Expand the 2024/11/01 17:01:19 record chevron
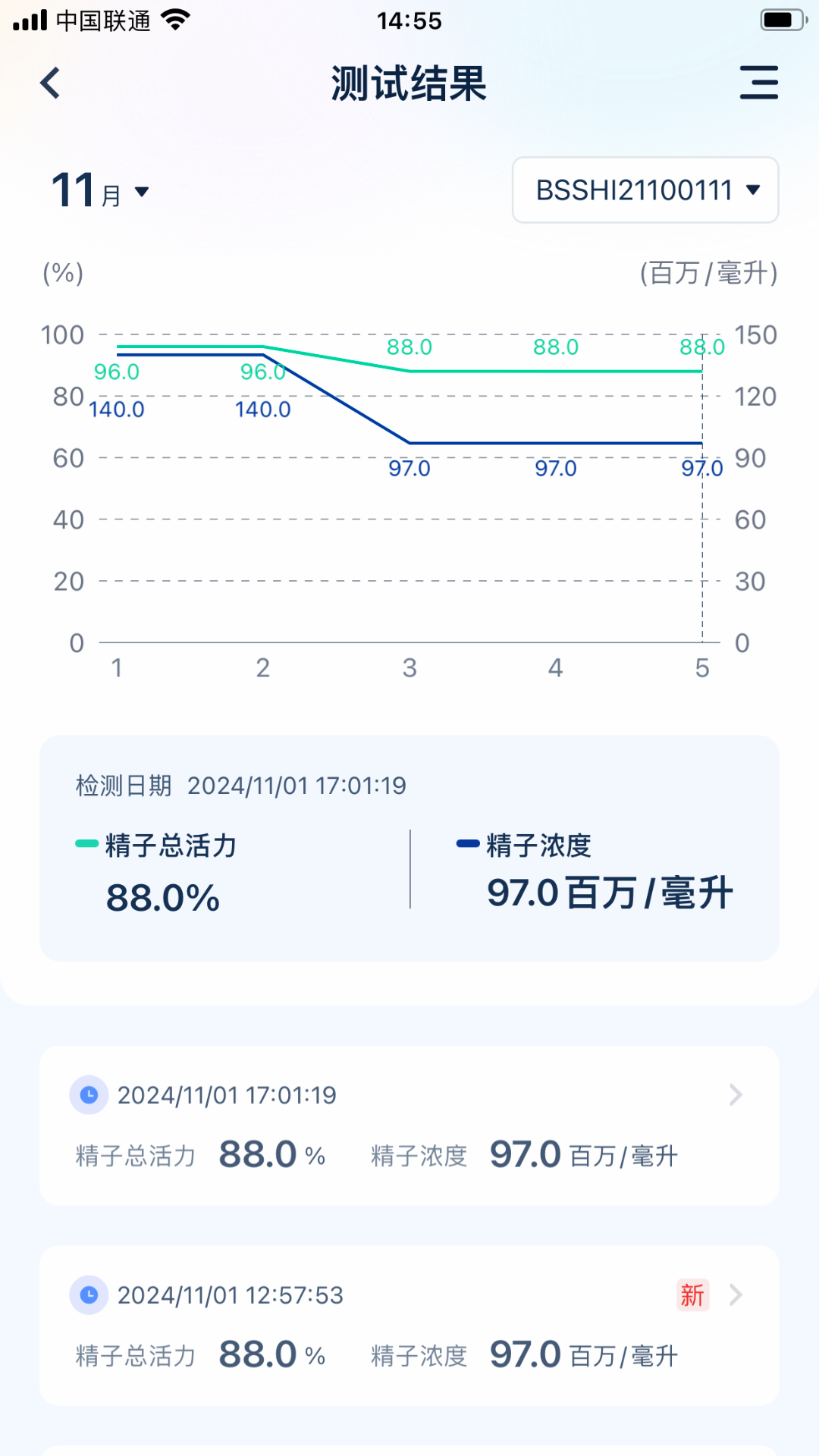 (734, 1094)
